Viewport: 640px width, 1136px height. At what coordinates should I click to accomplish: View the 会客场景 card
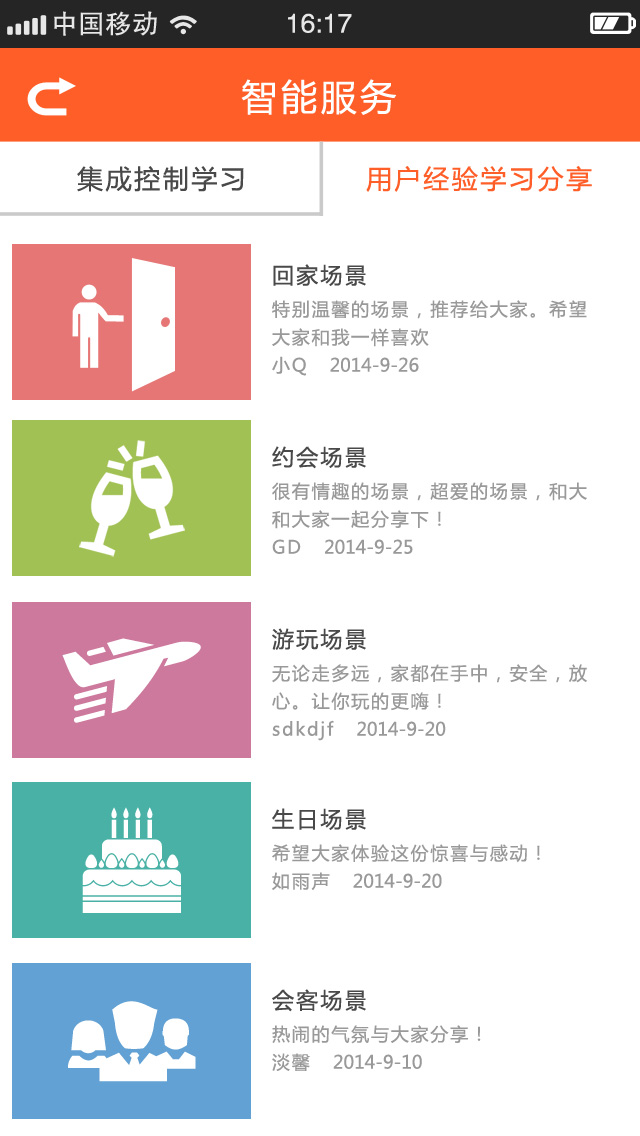click(320, 1041)
